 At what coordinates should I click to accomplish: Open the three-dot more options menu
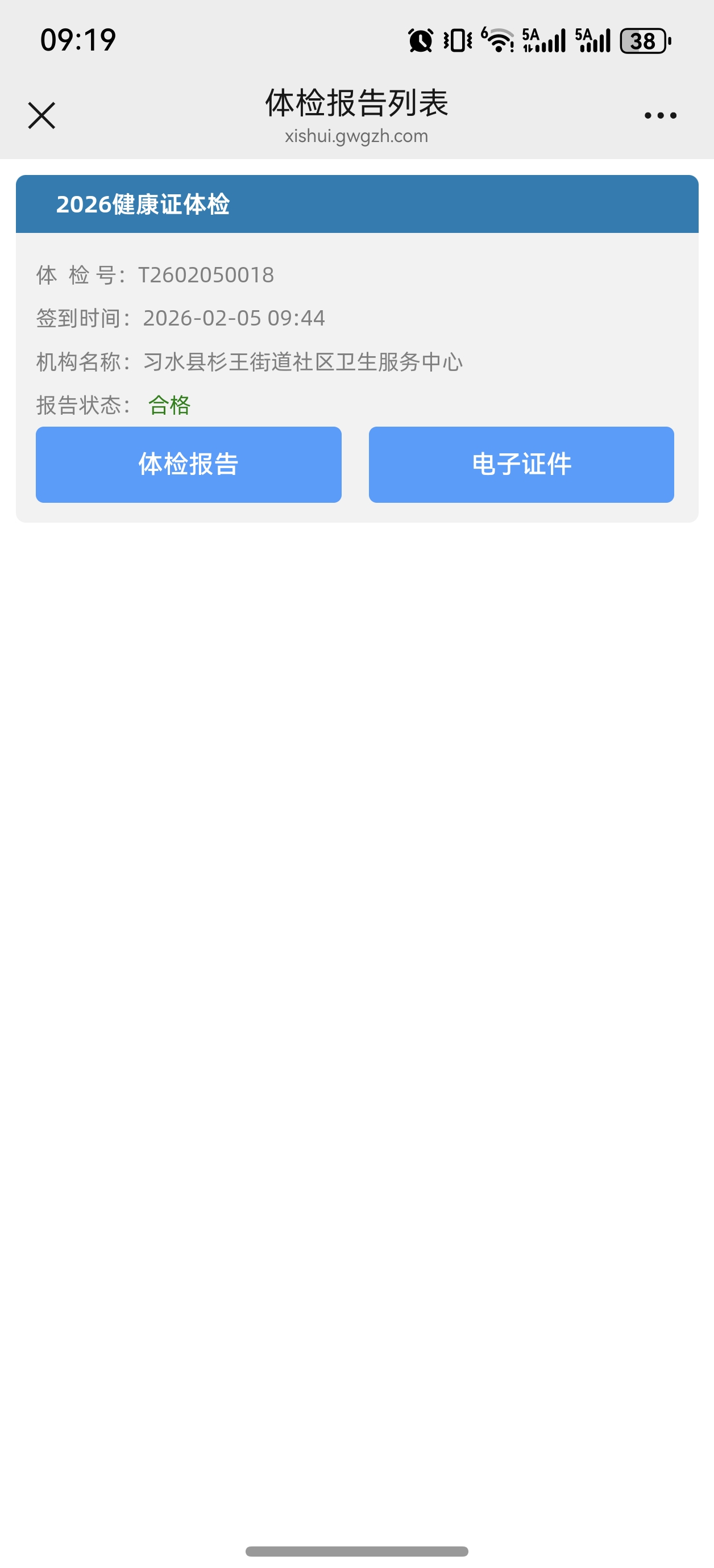(661, 116)
